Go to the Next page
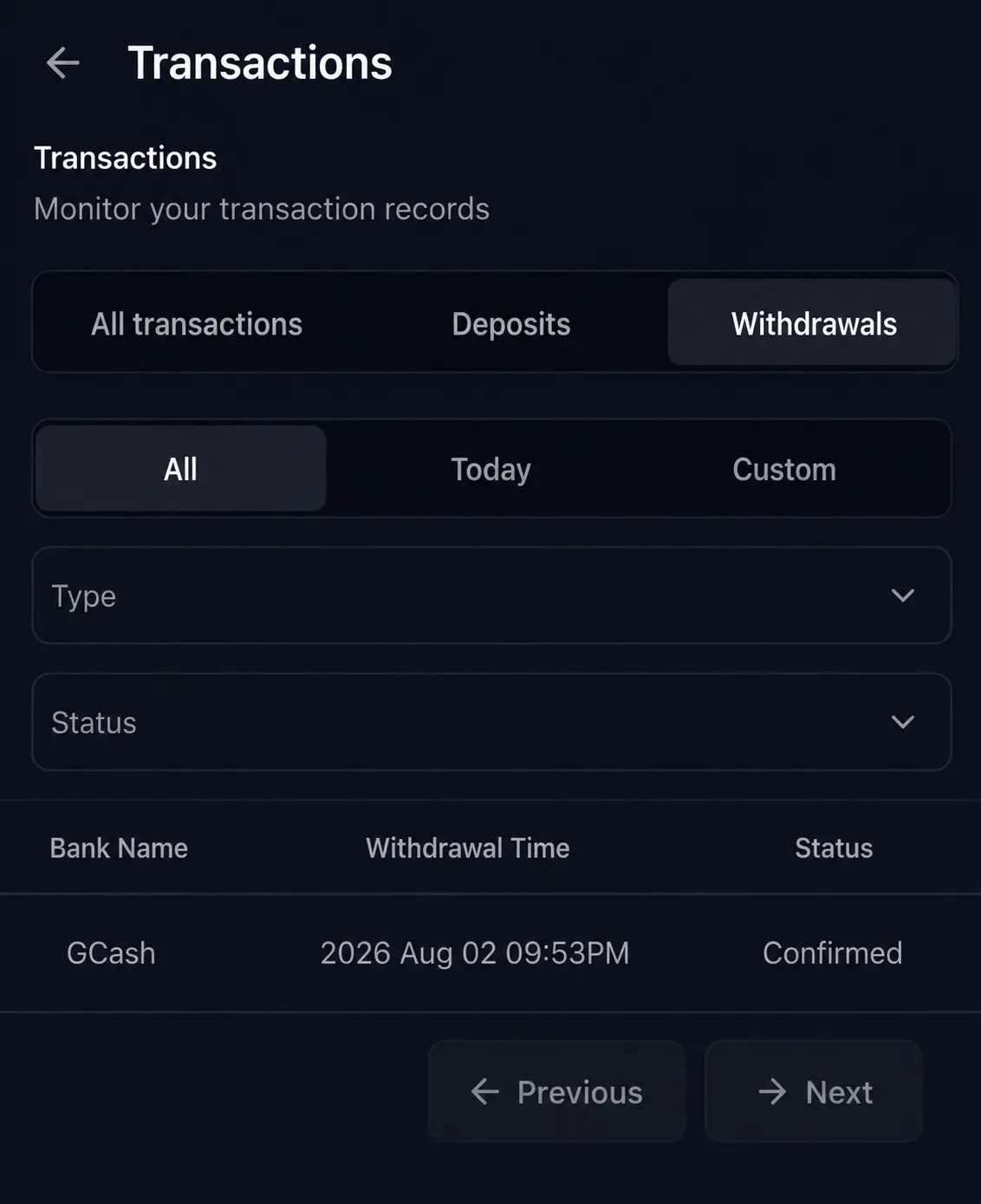981x1204 pixels. pos(814,1091)
